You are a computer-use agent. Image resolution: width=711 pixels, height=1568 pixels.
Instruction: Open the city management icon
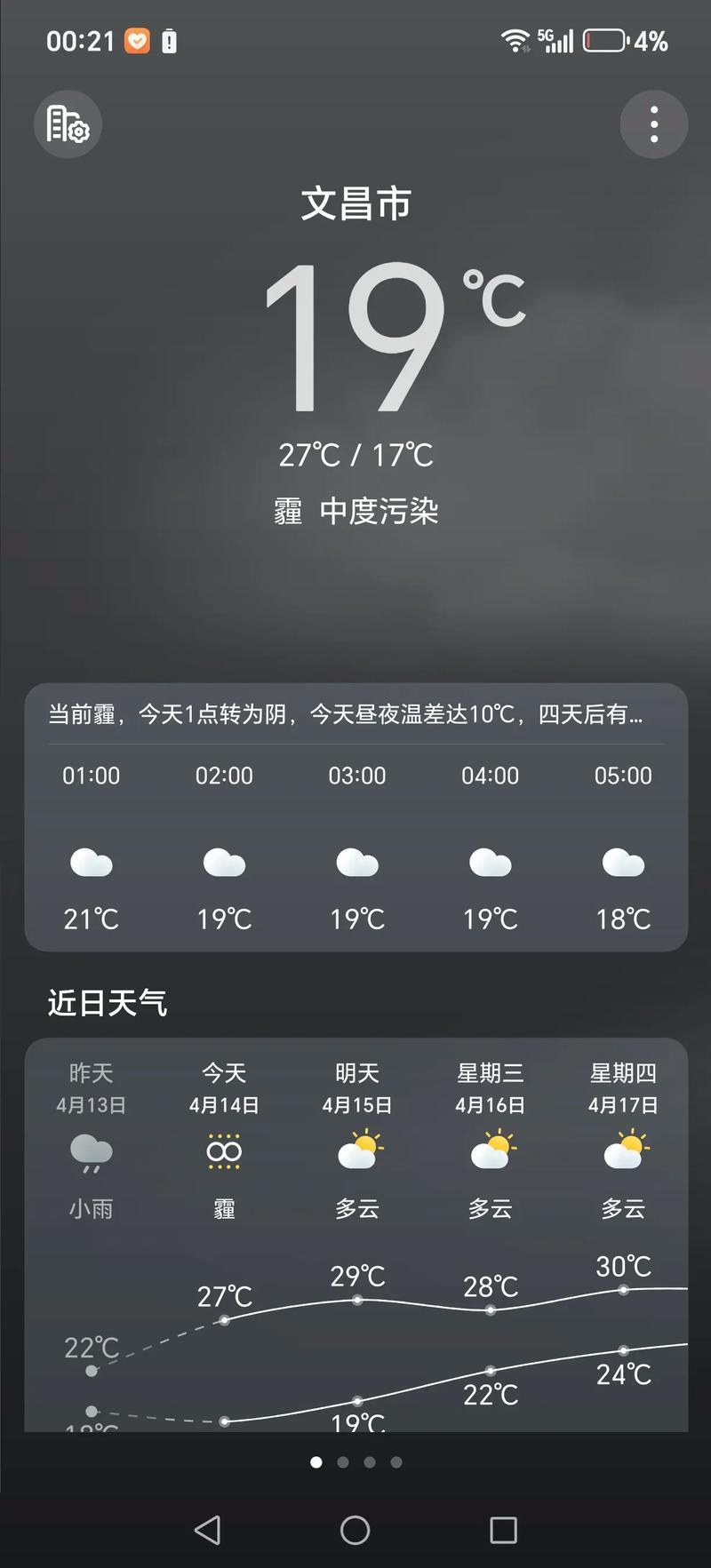(x=68, y=124)
